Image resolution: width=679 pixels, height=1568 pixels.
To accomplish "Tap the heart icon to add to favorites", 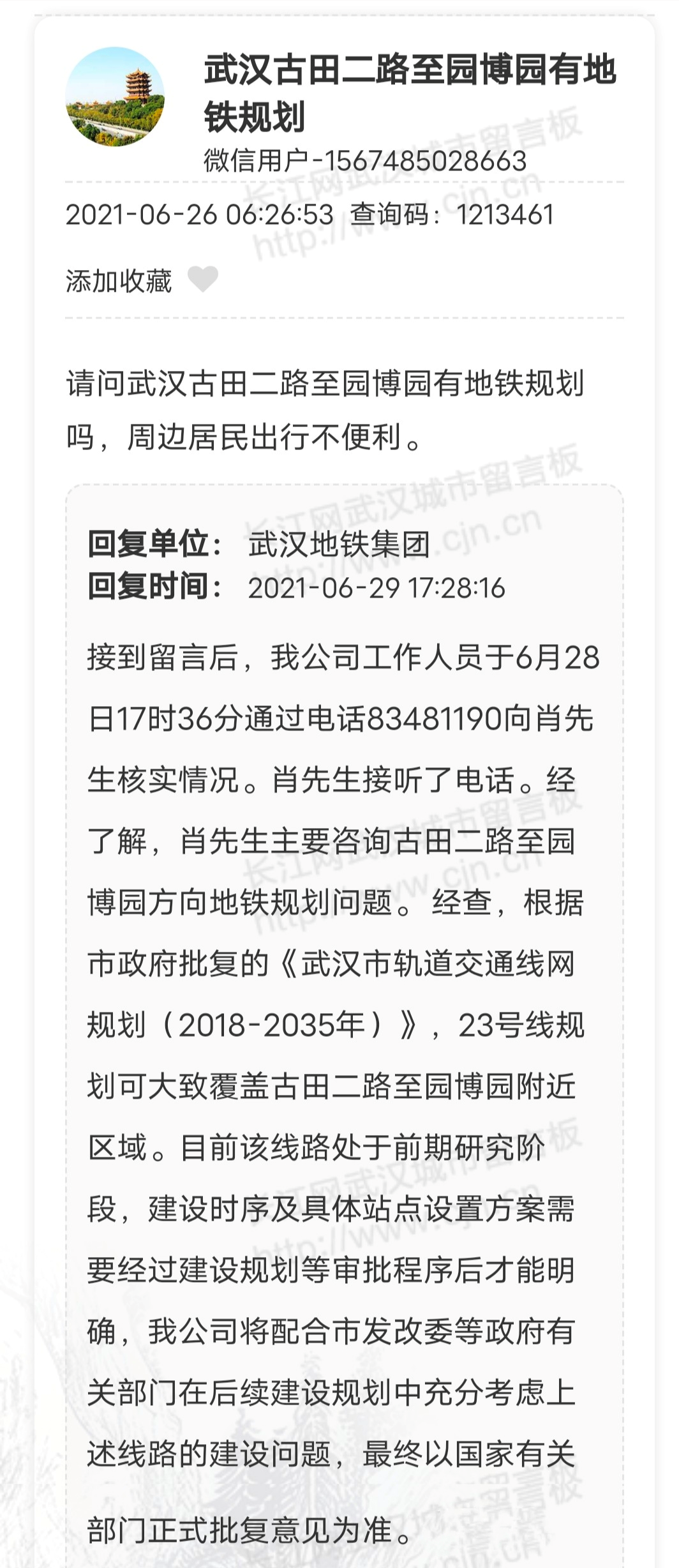I will pyautogui.click(x=203, y=280).
